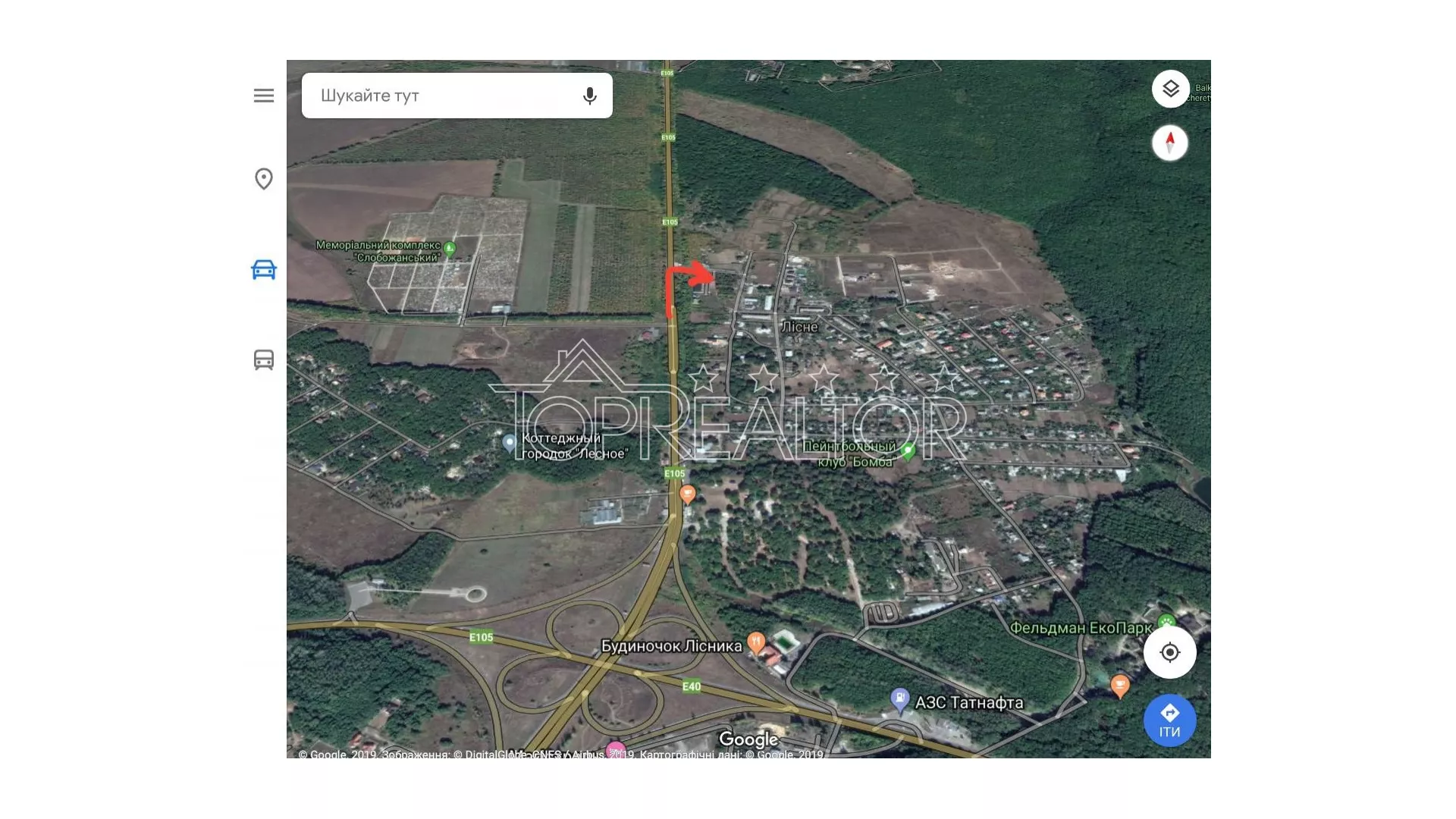Select the location pin icon in the sidebar
This screenshot has width=1456, height=819.
click(264, 179)
